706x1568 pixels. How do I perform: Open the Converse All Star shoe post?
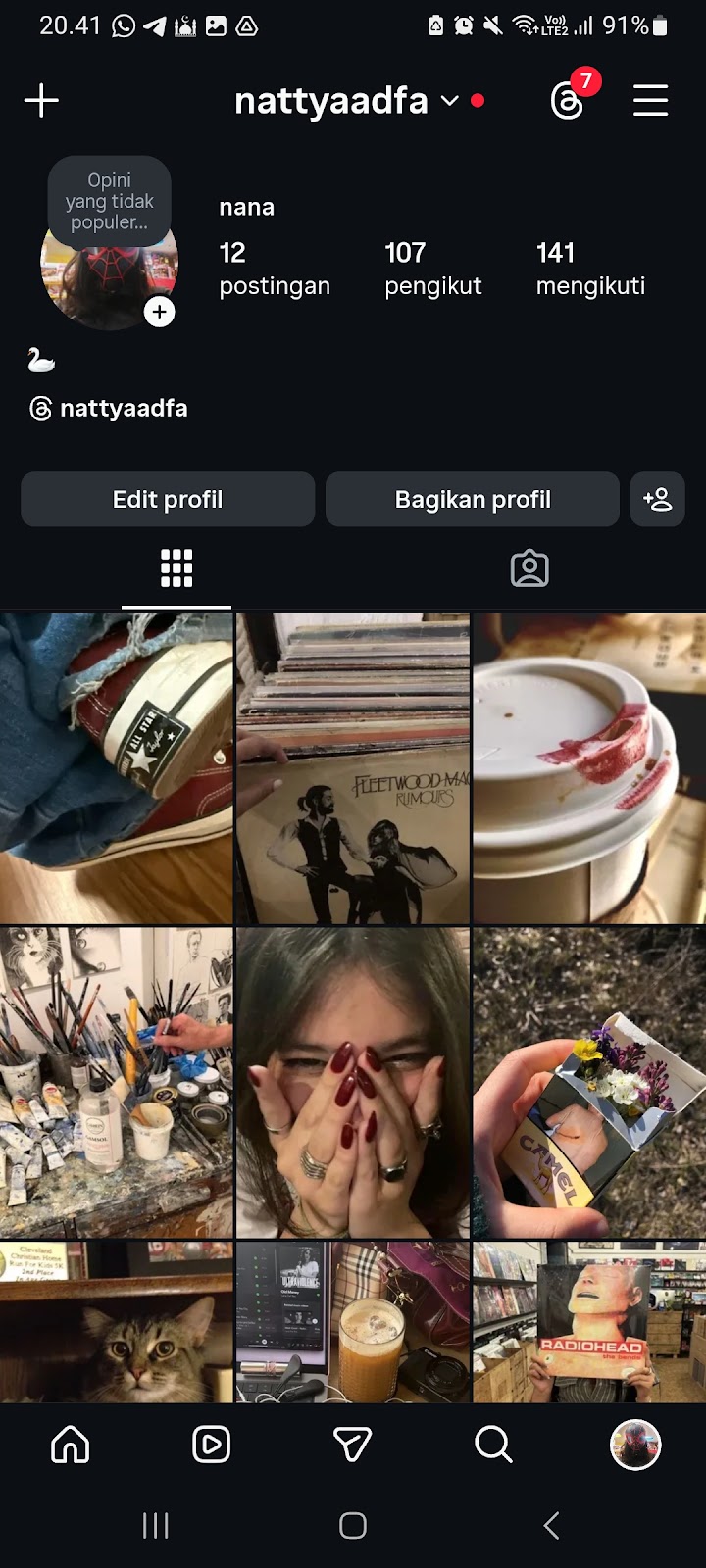click(x=116, y=768)
